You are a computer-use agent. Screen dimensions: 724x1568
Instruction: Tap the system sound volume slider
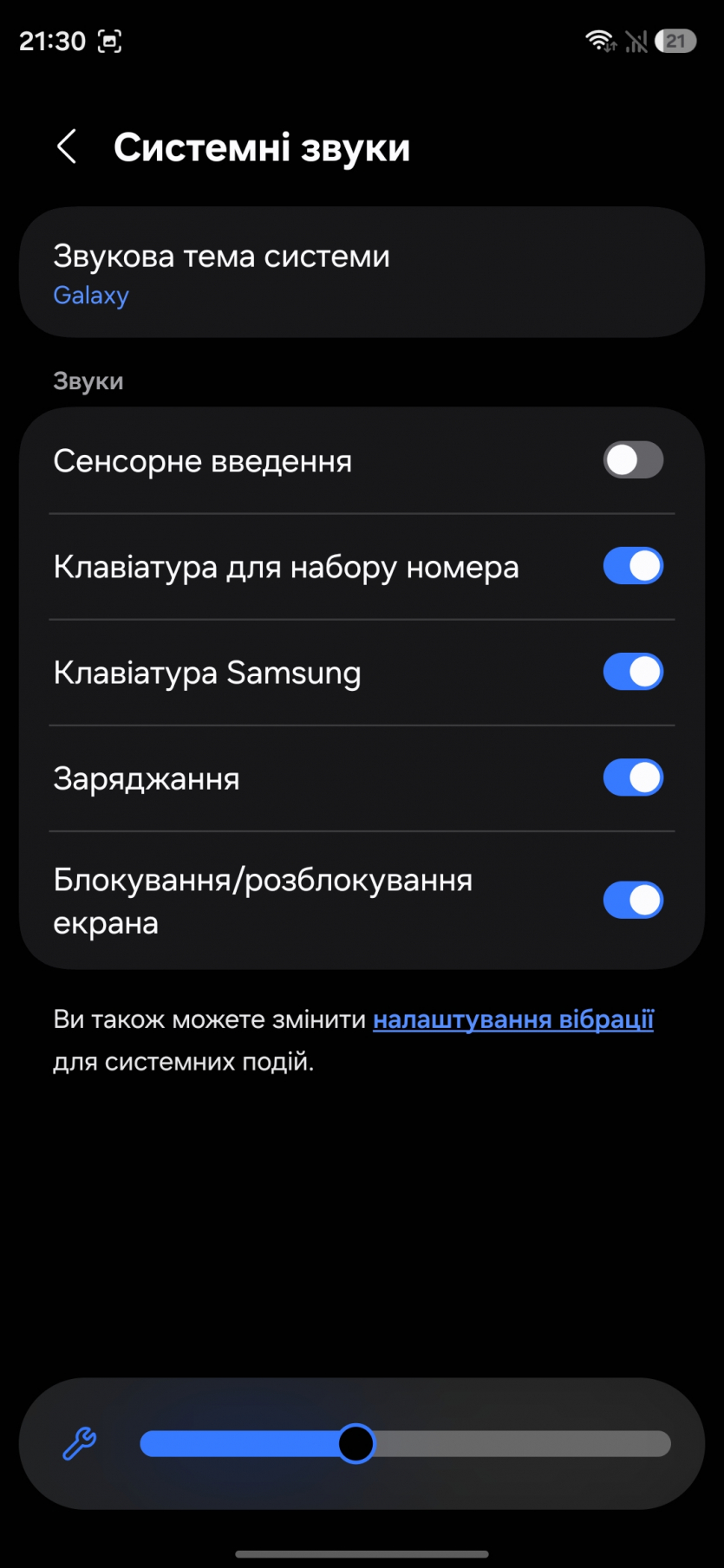point(405,1444)
